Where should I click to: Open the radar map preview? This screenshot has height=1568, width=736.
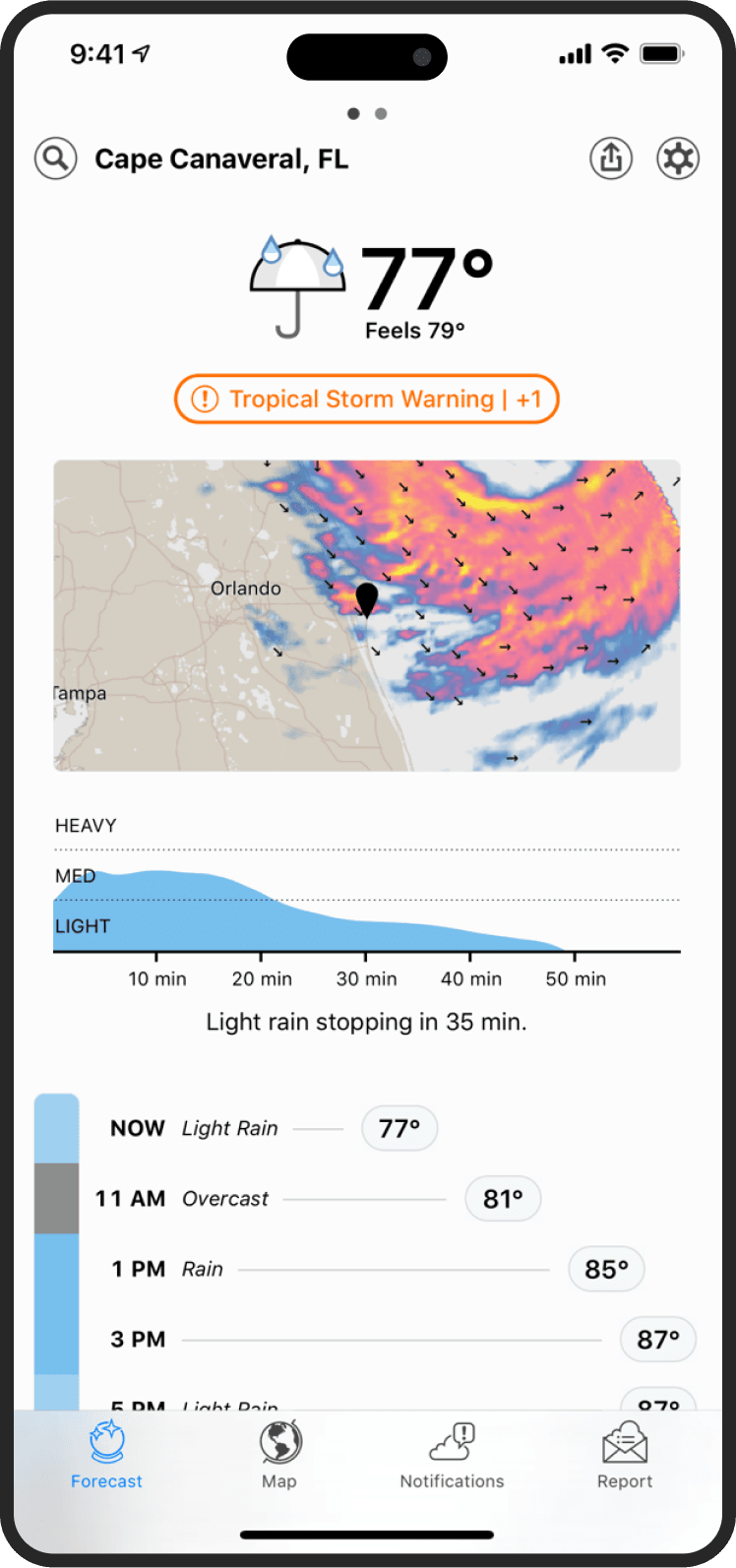tap(366, 615)
